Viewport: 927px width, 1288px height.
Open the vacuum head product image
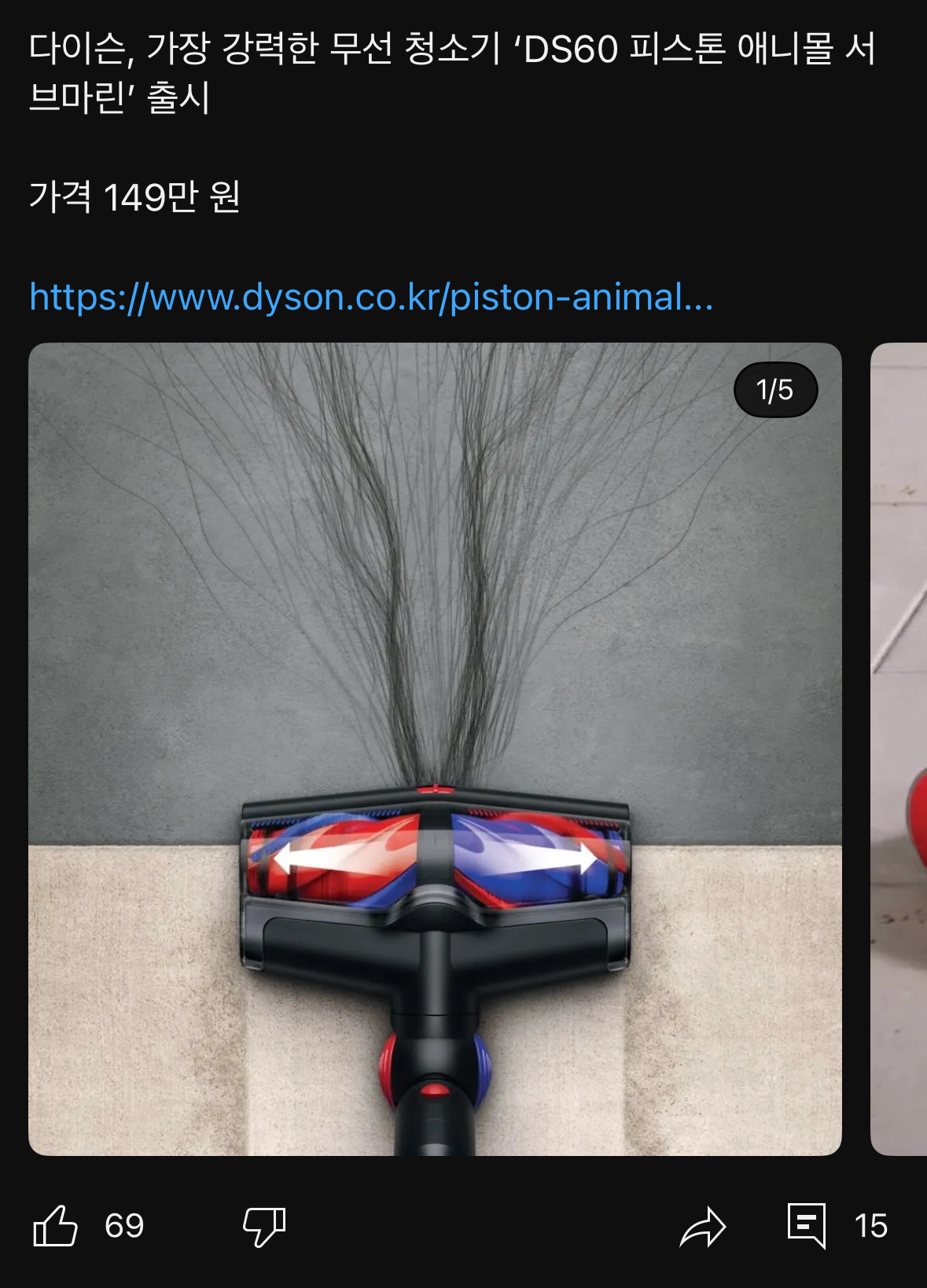click(x=435, y=749)
